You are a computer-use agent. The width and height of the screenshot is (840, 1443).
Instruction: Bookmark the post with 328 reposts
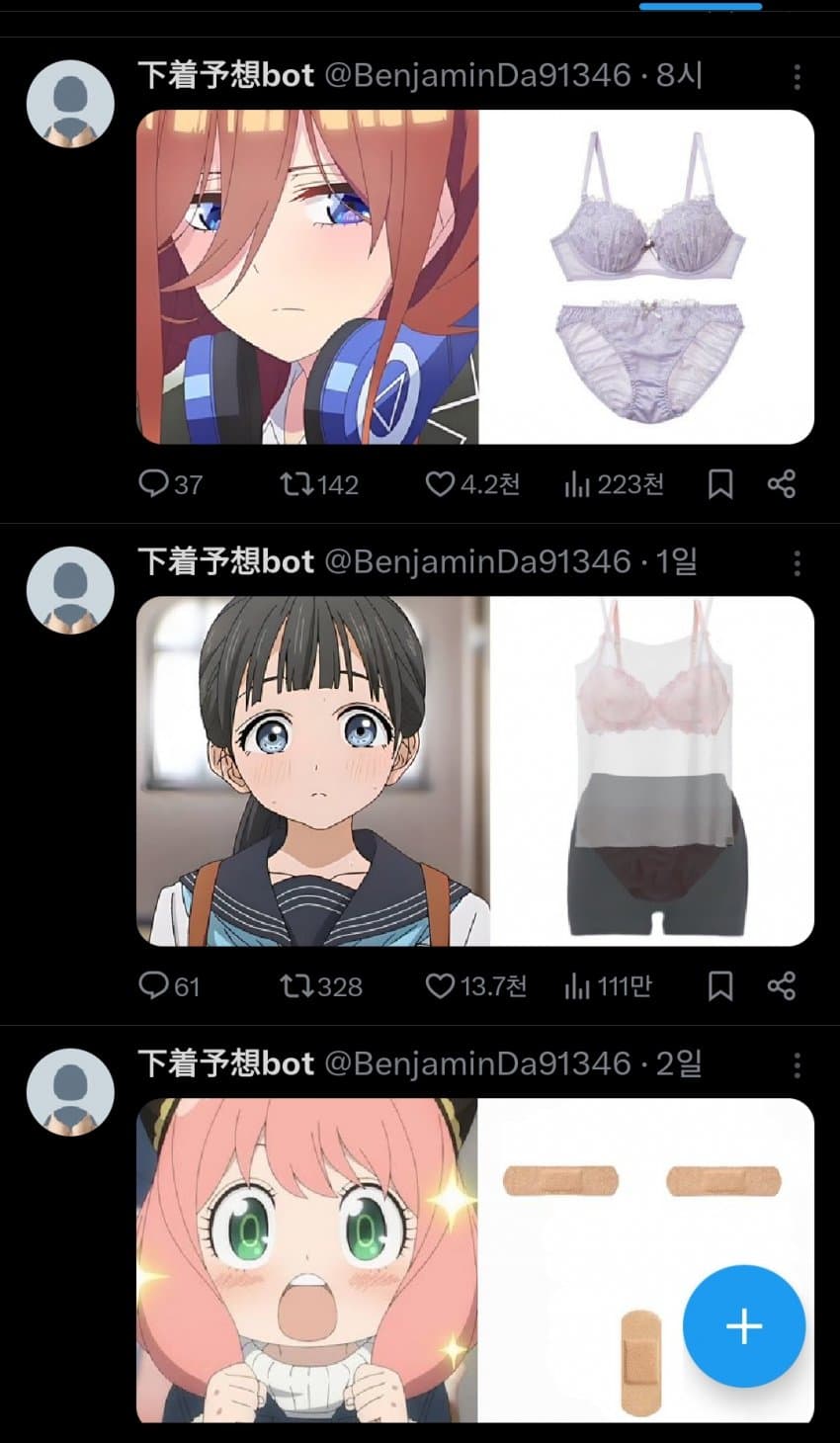pos(720,985)
